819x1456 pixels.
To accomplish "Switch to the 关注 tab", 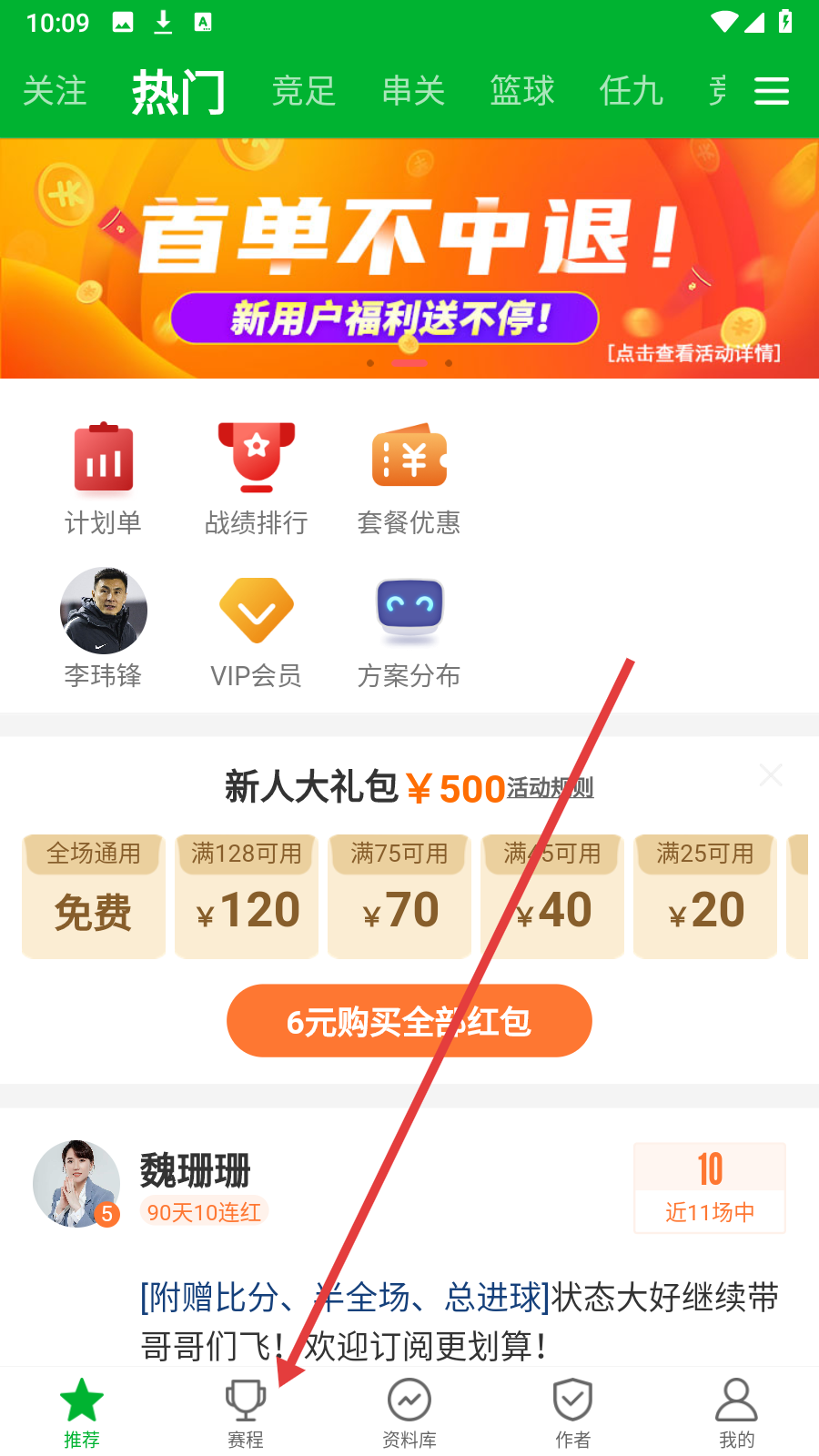I will [x=55, y=91].
